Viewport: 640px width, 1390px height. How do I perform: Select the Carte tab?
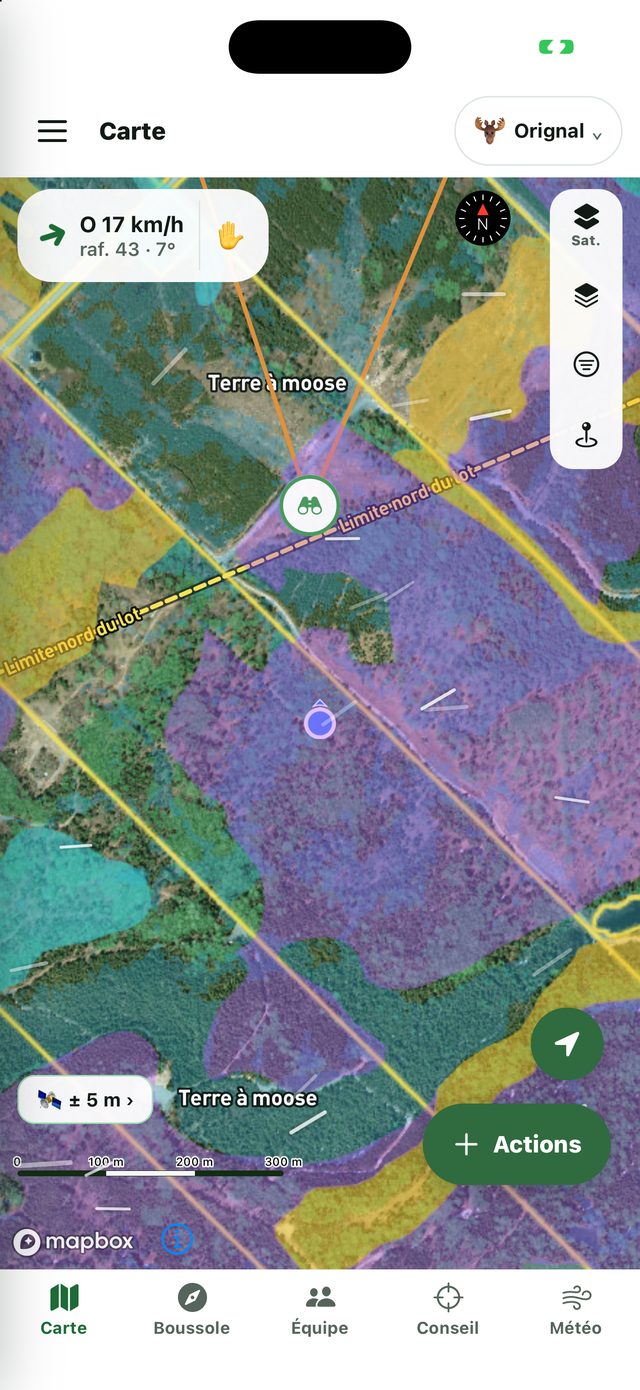(x=64, y=1311)
